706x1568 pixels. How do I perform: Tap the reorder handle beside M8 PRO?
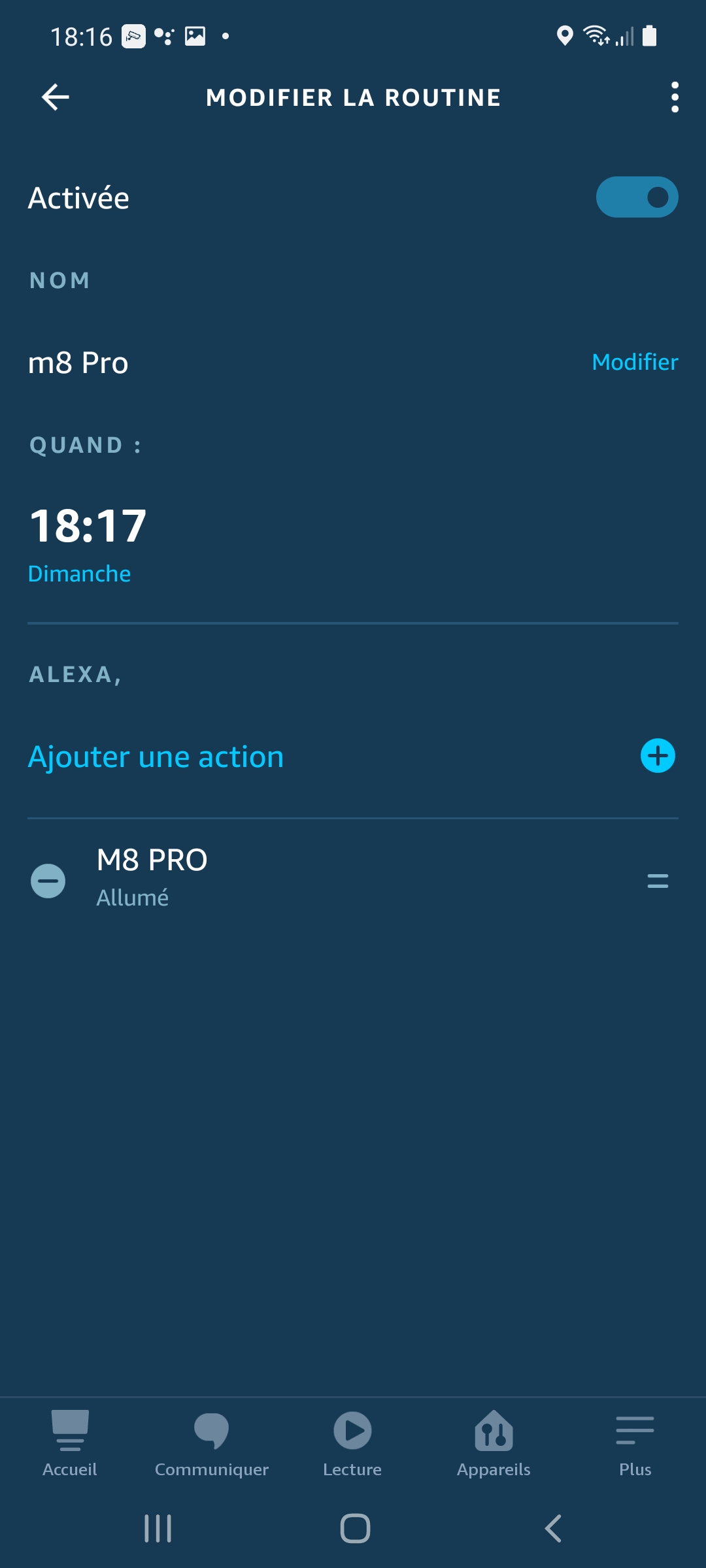click(658, 881)
